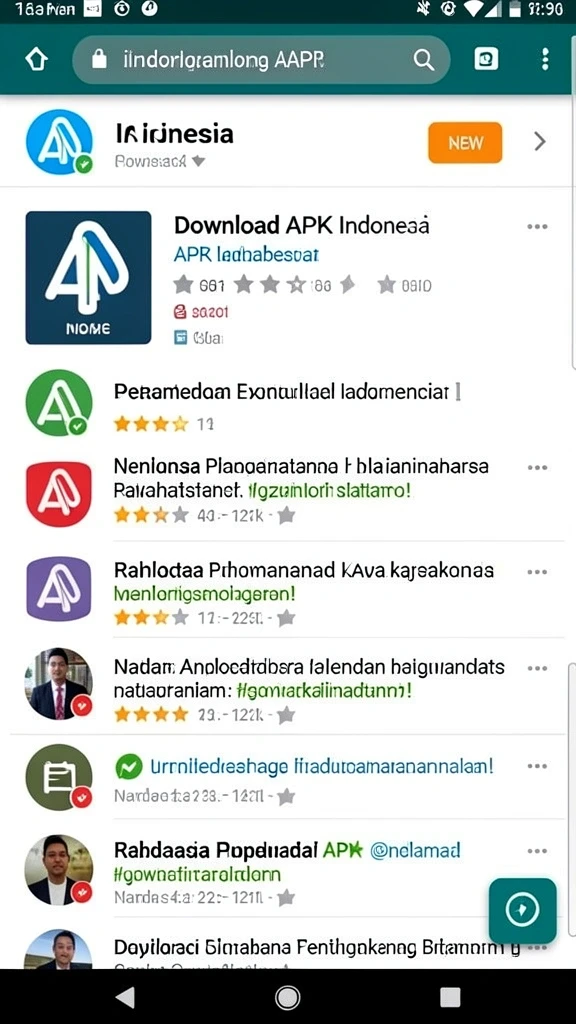
Task: Tap the search magnifier in the address bar
Action: pos(424,60)
